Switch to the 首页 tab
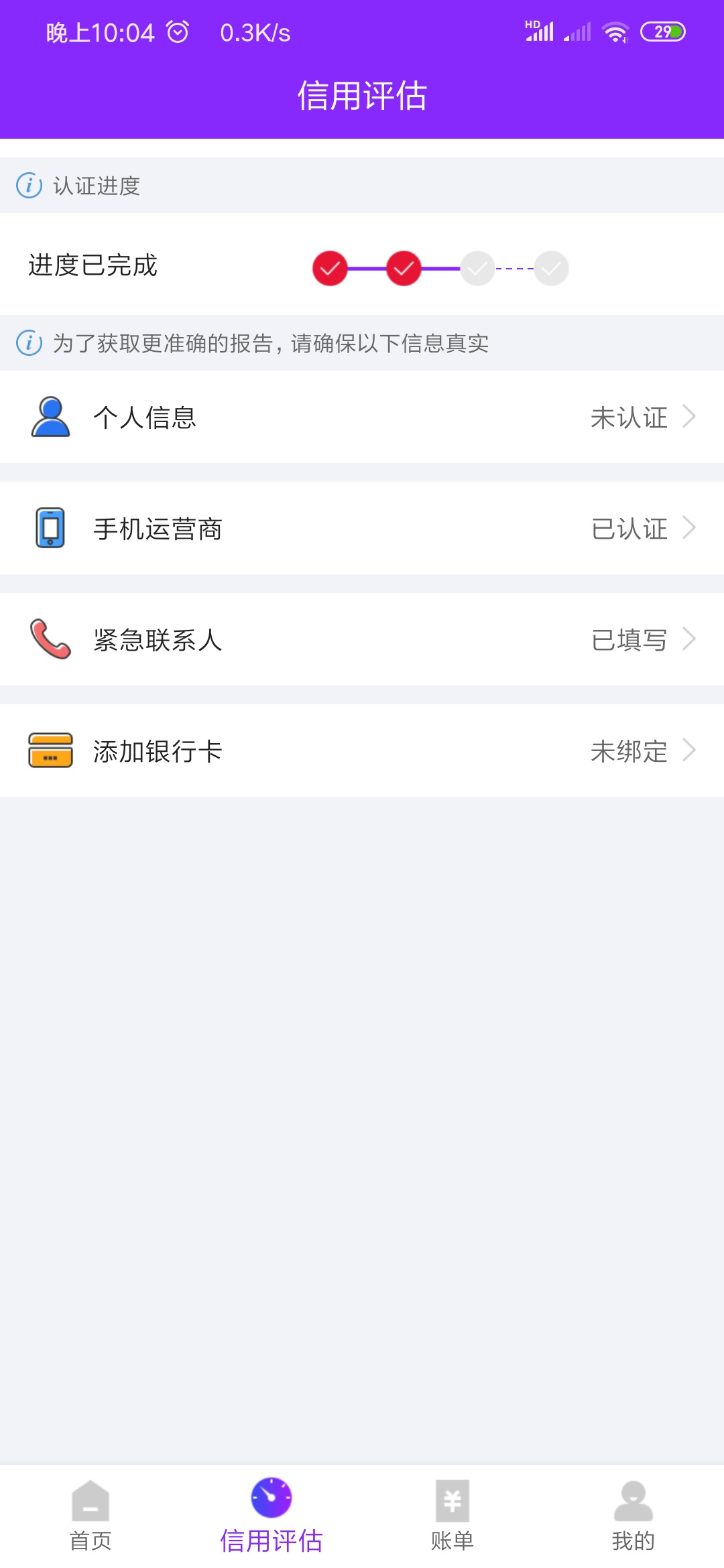The image size is (724, 1568). tap(90, 1516)
